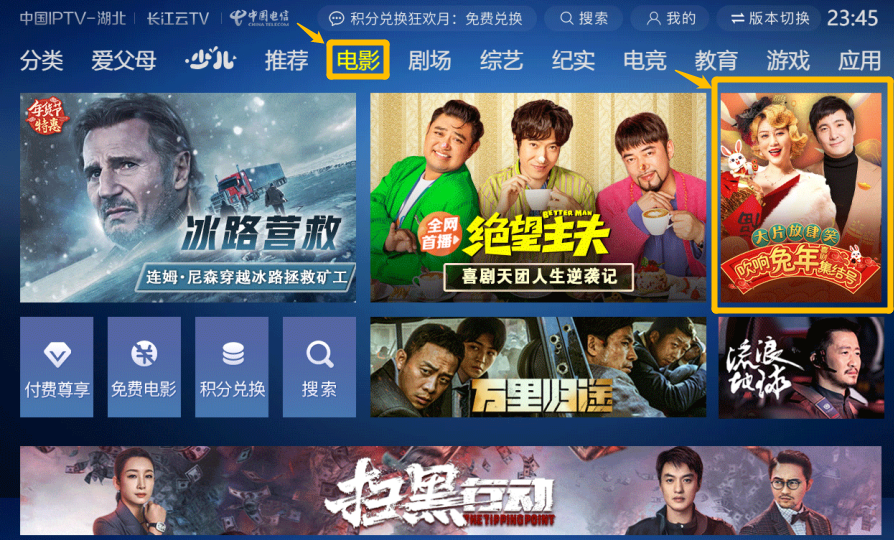
Task: Open the 冰路营救 movie poster
Action: [188, 197]
